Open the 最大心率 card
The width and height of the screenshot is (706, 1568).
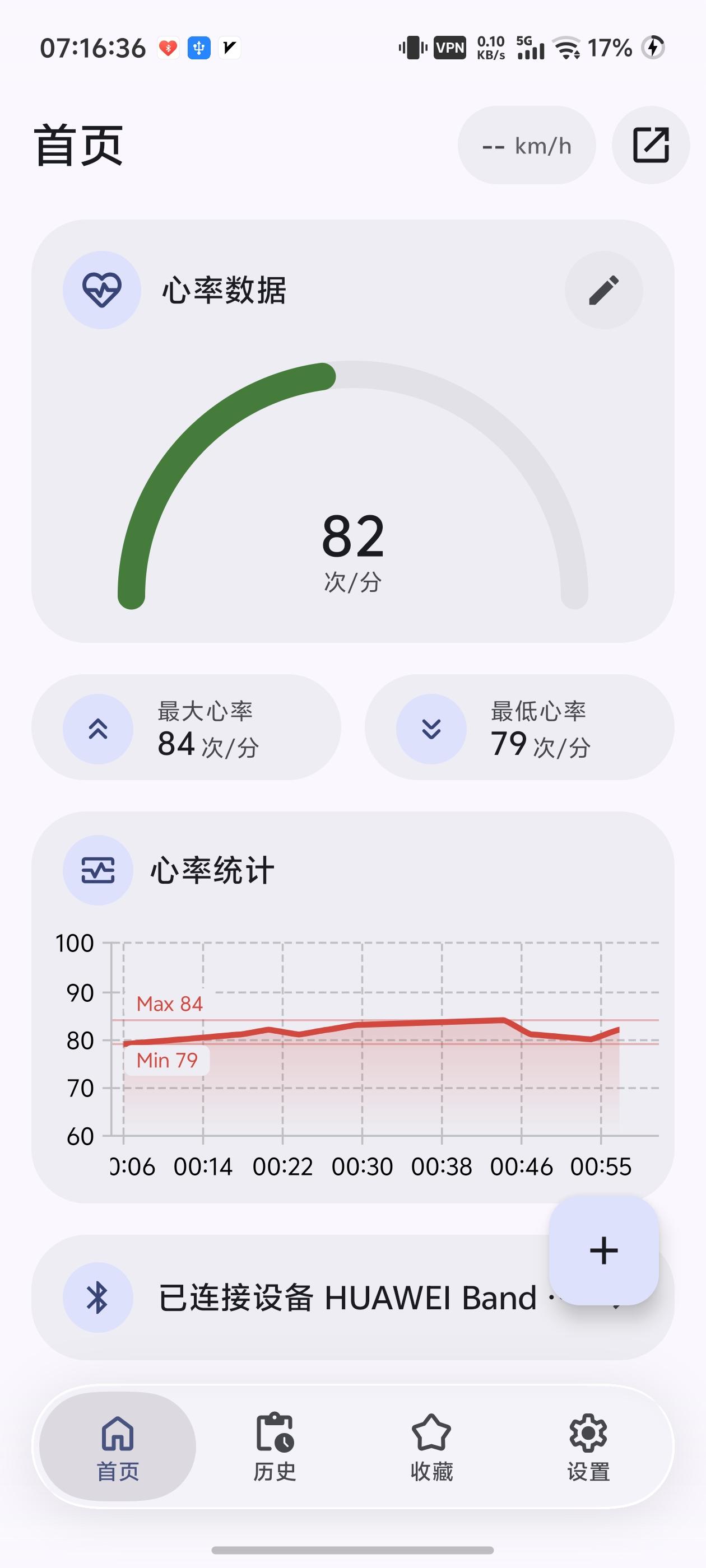187,727
